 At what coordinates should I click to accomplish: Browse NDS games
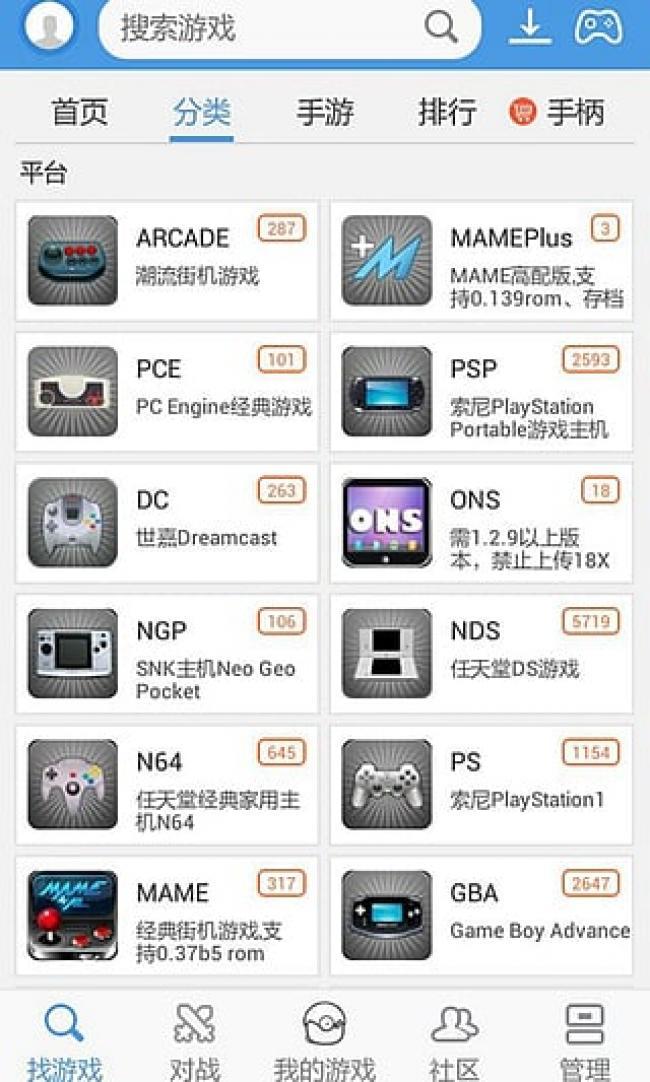coord(481,653)
